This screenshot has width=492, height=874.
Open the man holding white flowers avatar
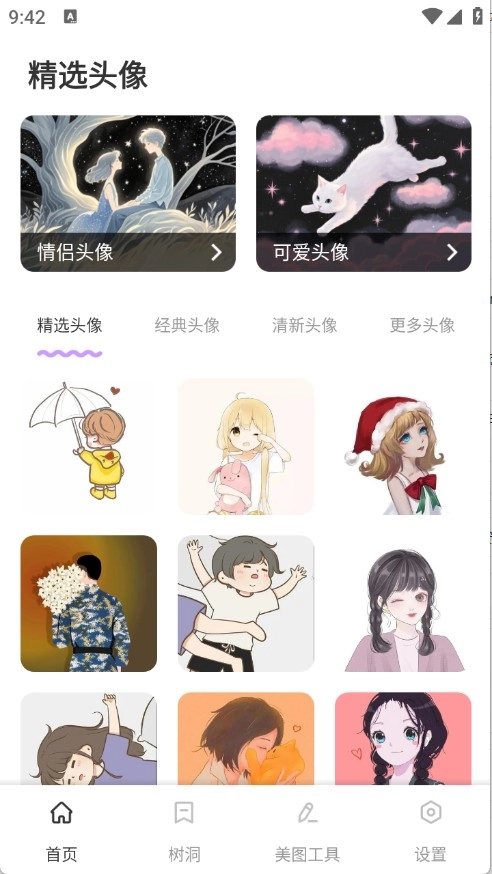click(x=89, y=604)
